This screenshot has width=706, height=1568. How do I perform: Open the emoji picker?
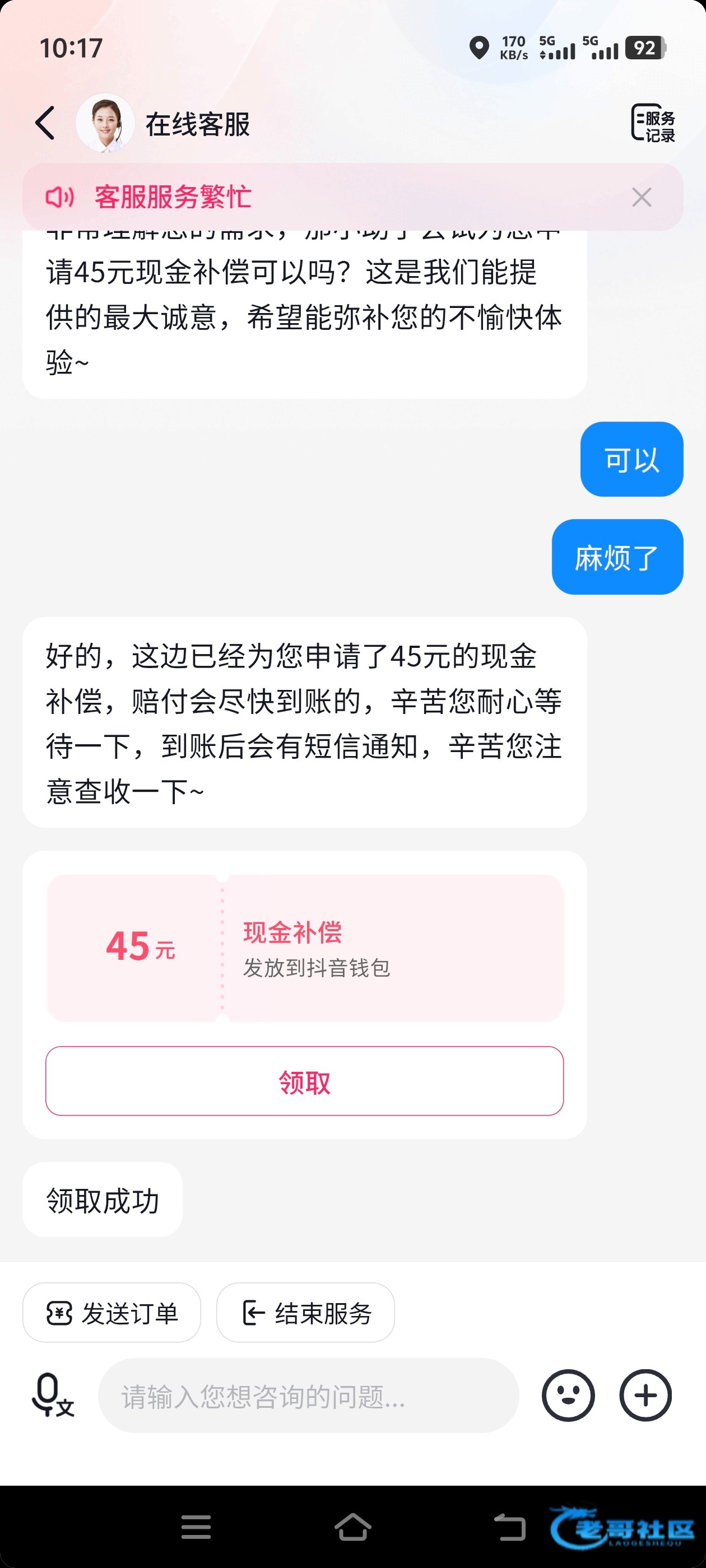(x=568, y=1395)
